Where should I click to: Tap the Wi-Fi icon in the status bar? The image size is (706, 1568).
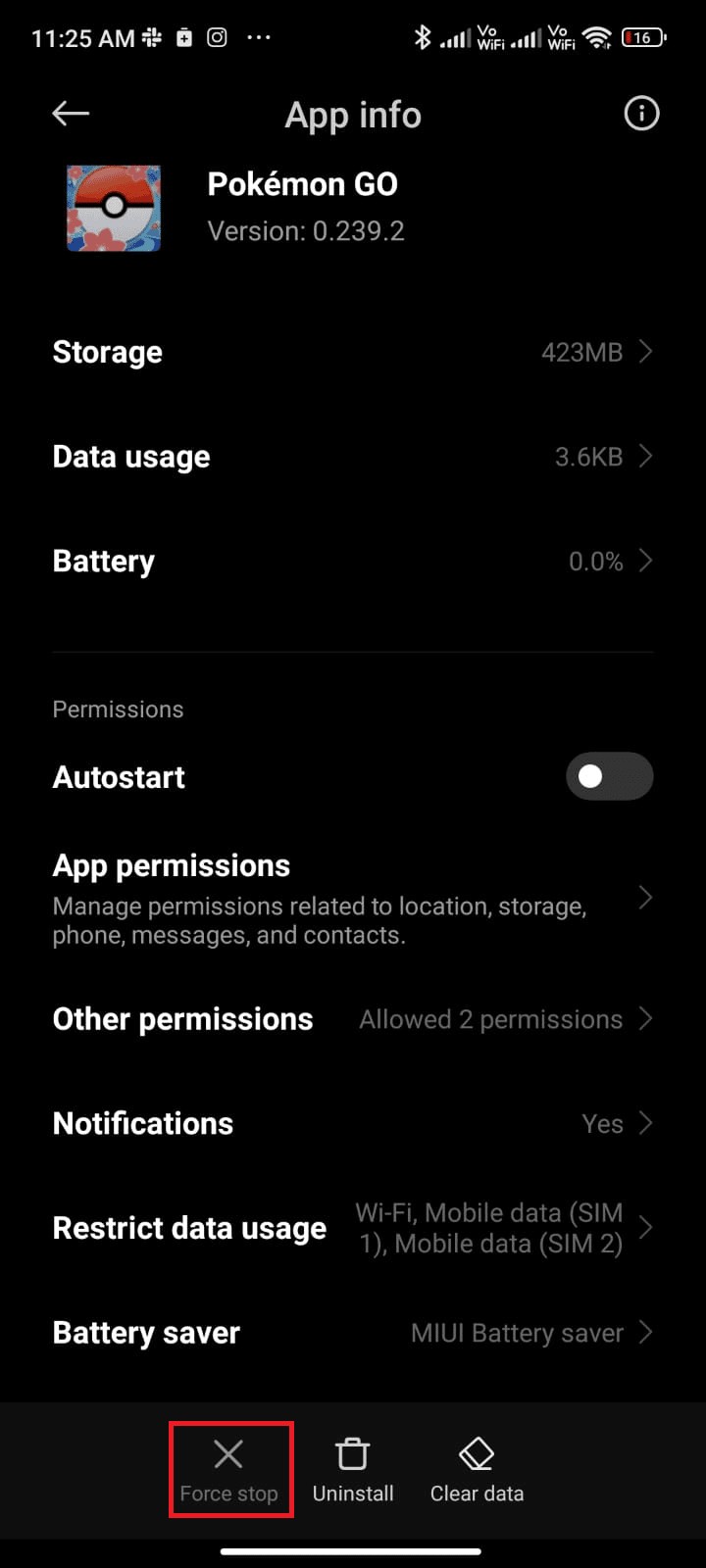click(x=597, y=37)
